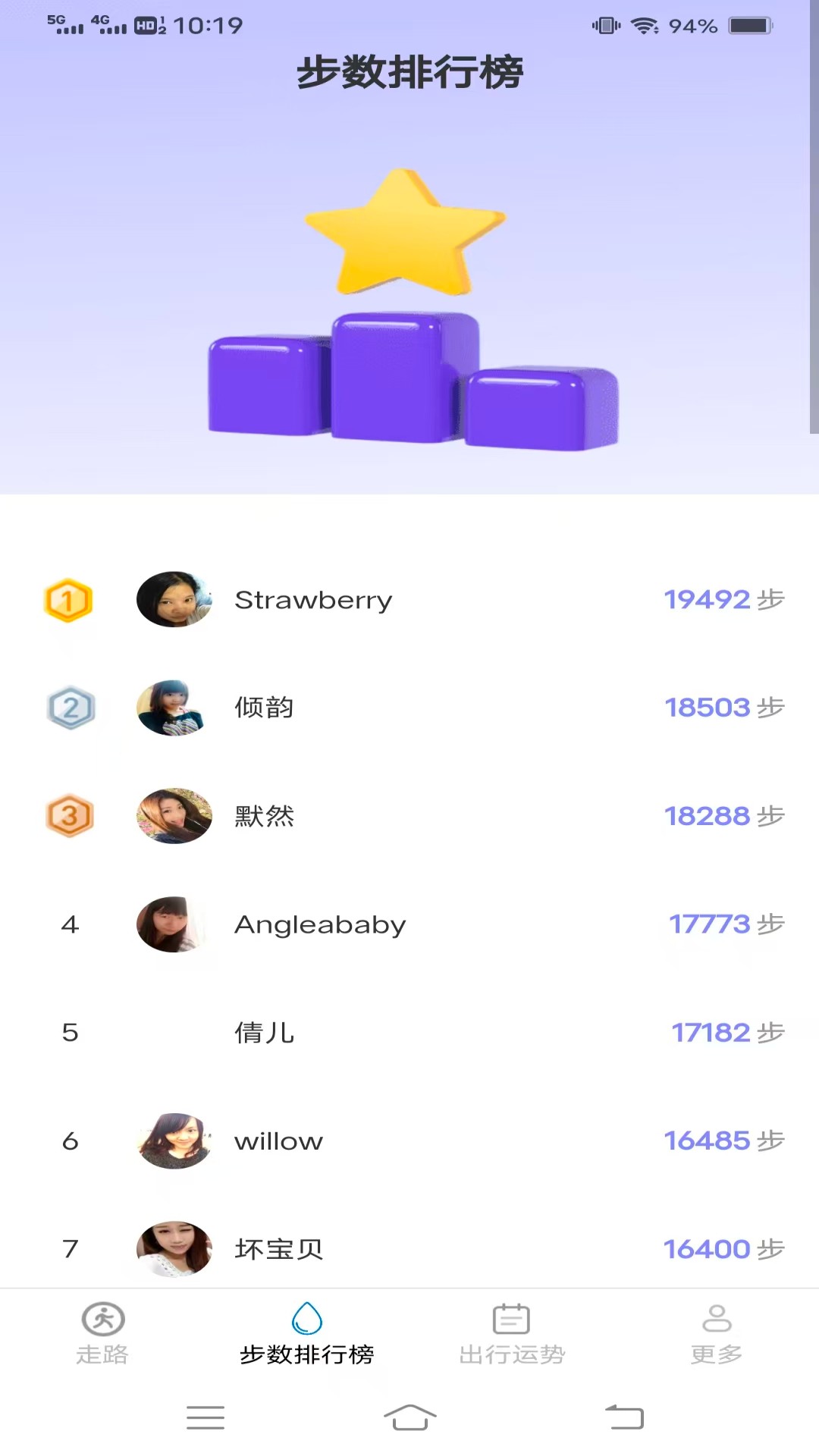
Task: Click the bronze rank 3 badge
Action: click(x=69, y=816)
